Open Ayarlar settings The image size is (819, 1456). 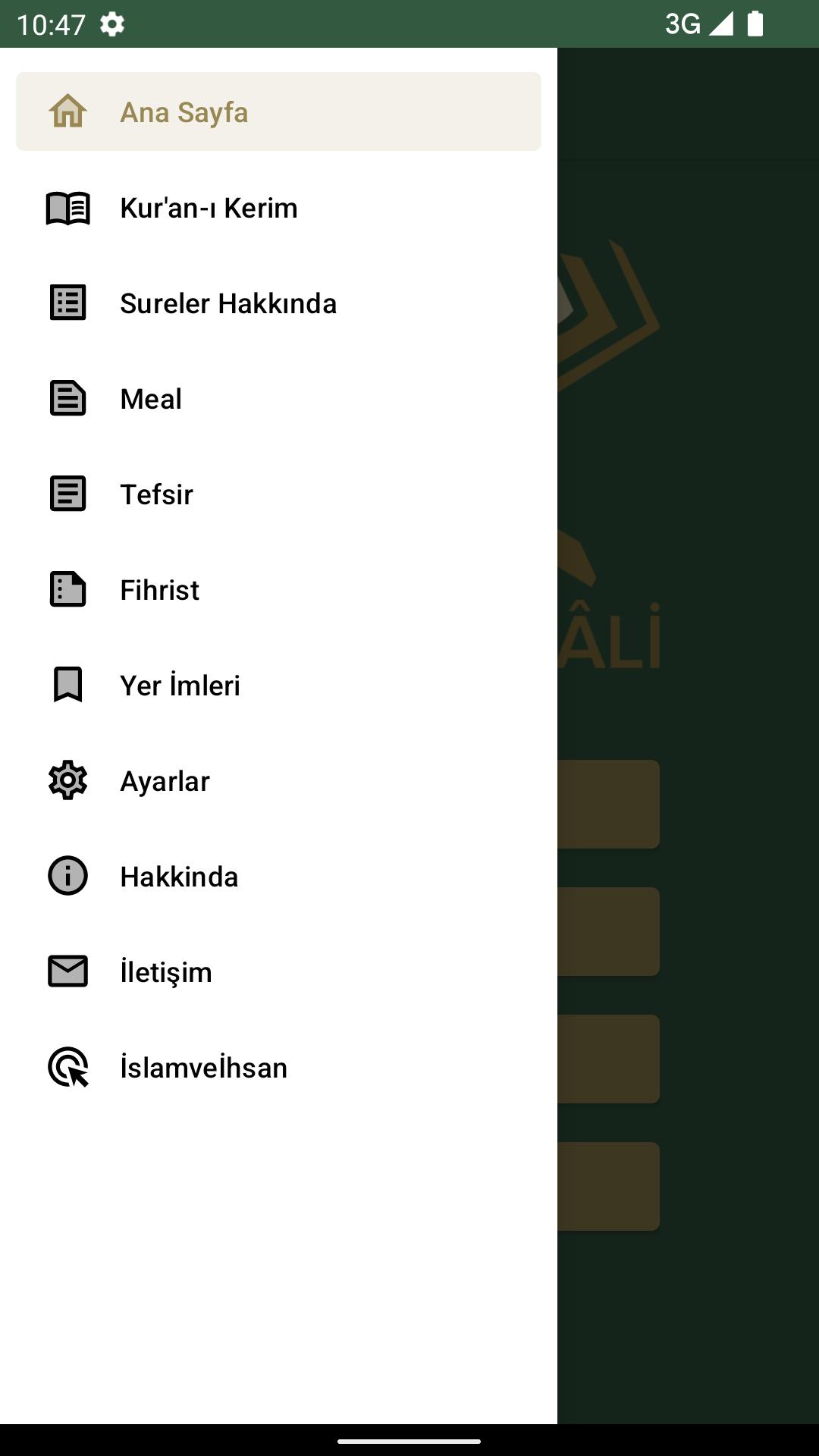pyautogui.click(x=278, y=781)
